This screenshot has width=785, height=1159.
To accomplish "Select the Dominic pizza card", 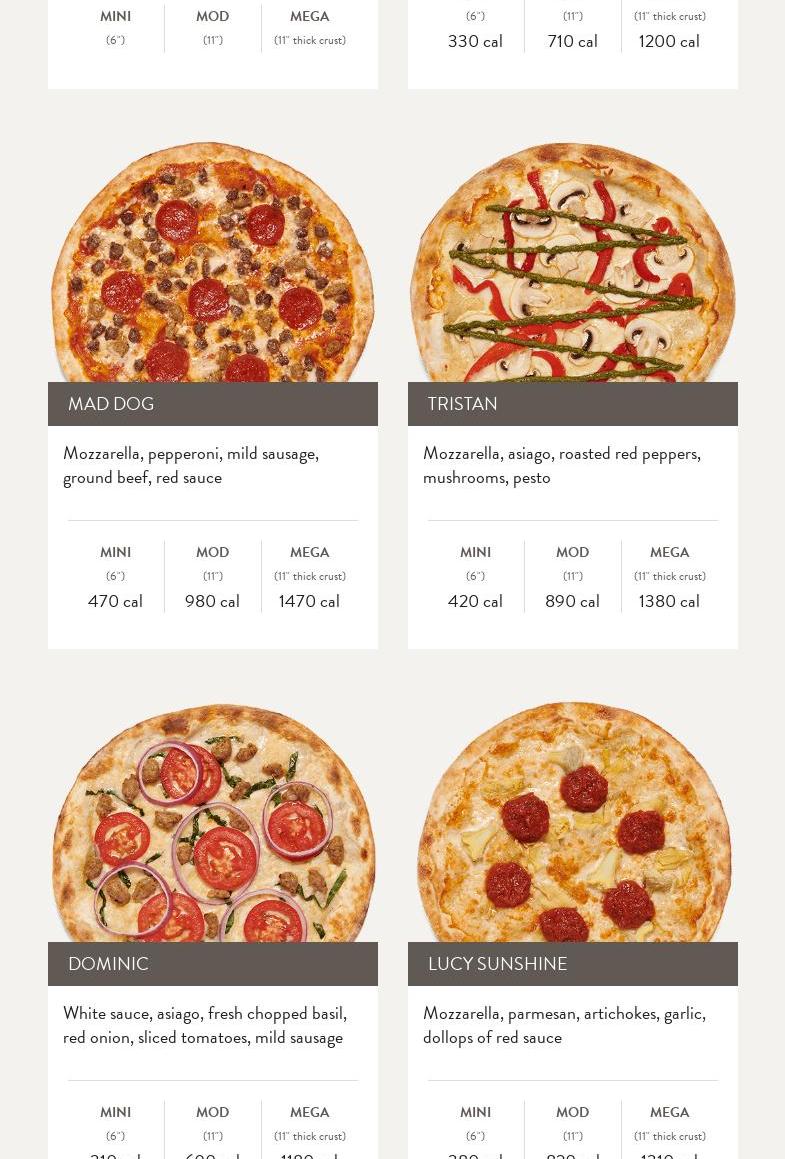I will [212, 964].
